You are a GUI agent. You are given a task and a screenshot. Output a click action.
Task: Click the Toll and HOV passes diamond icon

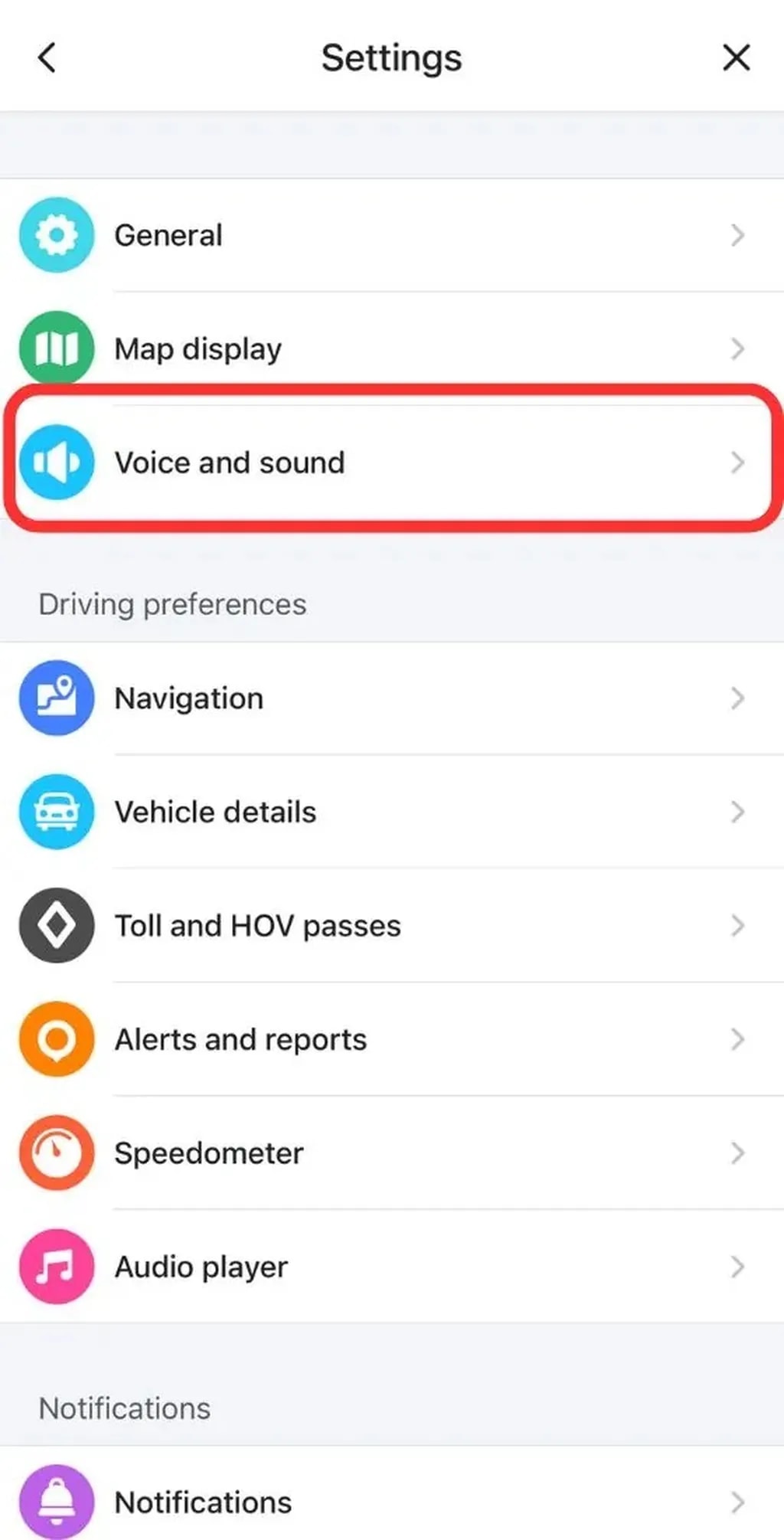[57, 925]
